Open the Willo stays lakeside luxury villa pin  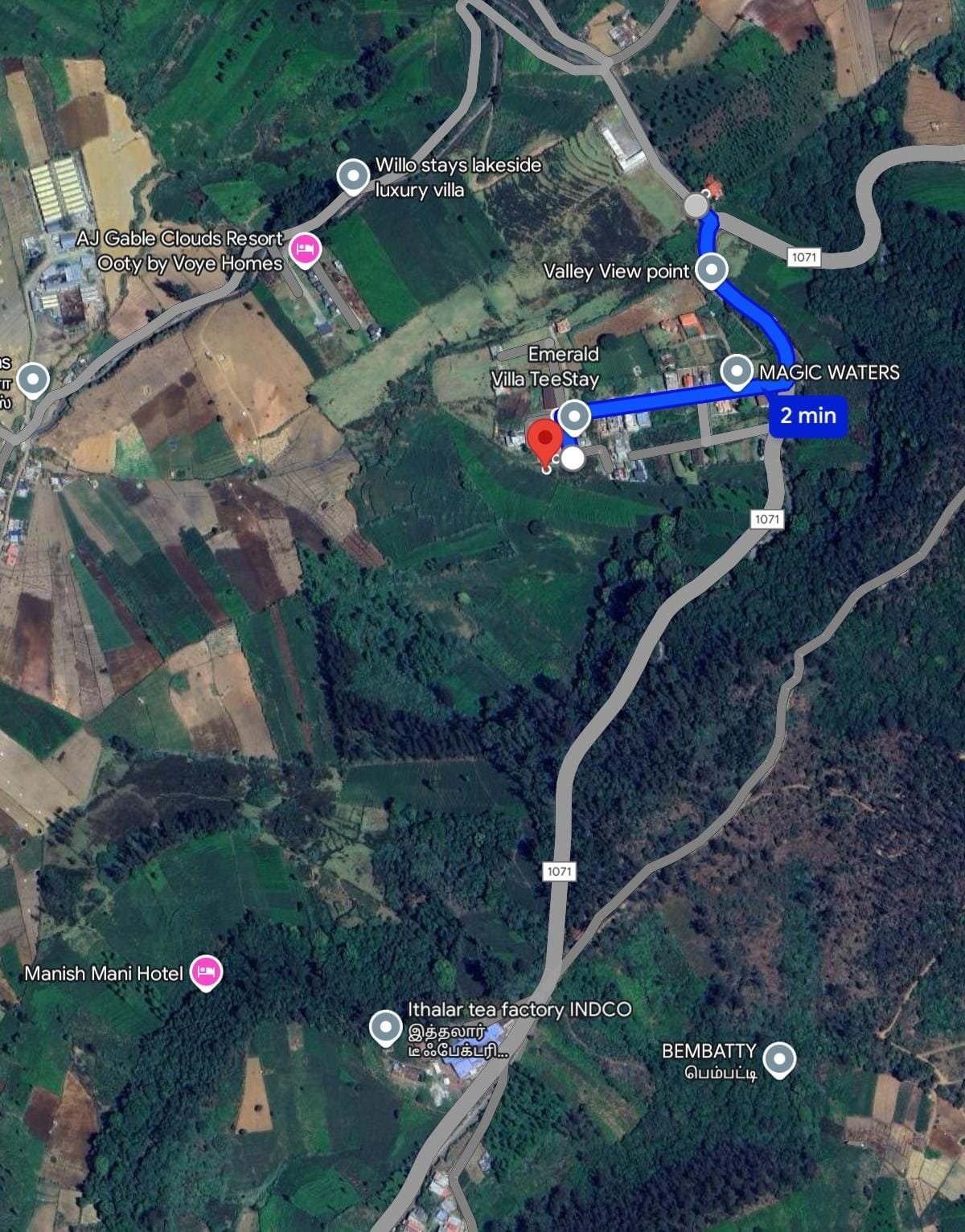(352, 175)
